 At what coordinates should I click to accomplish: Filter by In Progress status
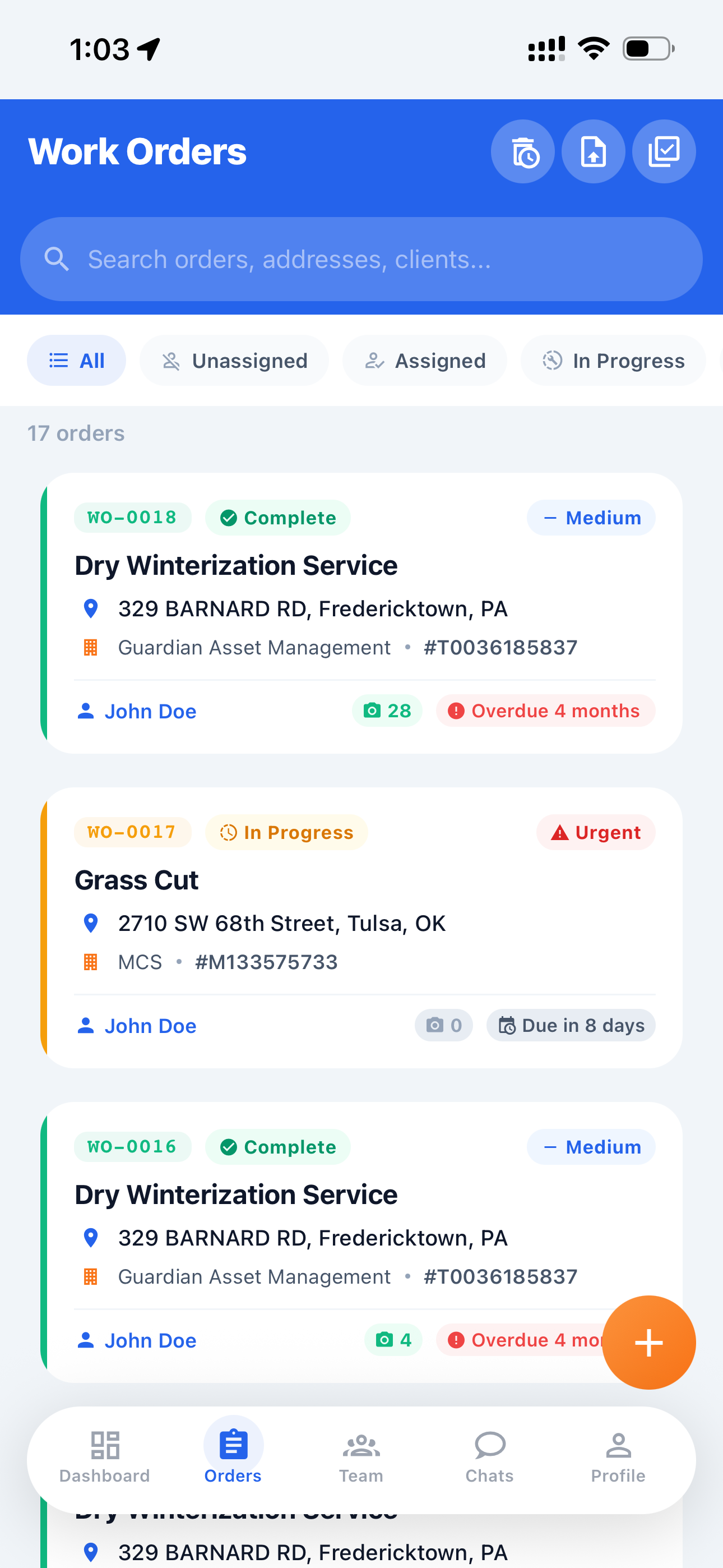pos(613,361)
